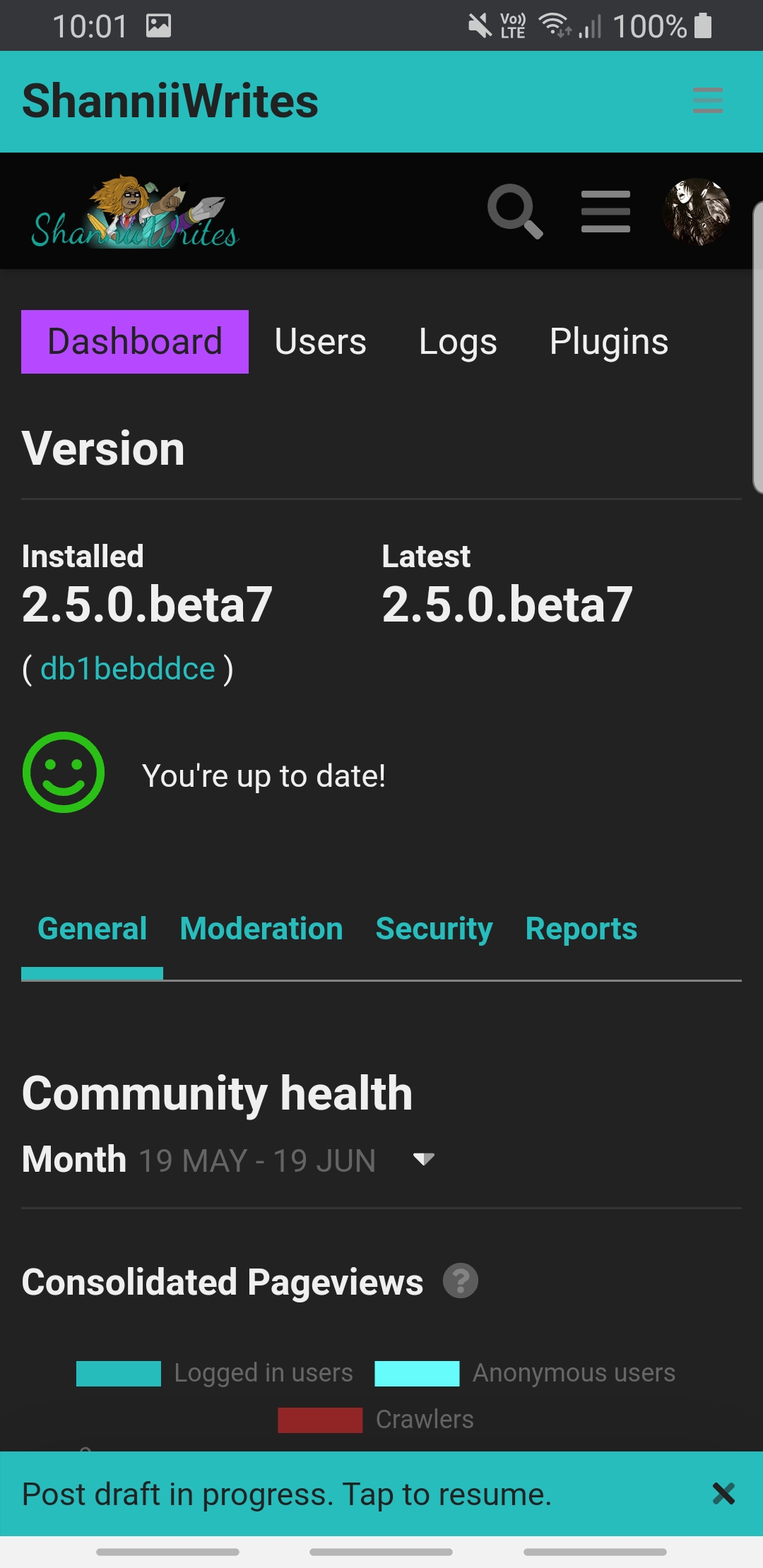Toggle Crawlers chart legend

(376, 1420)
